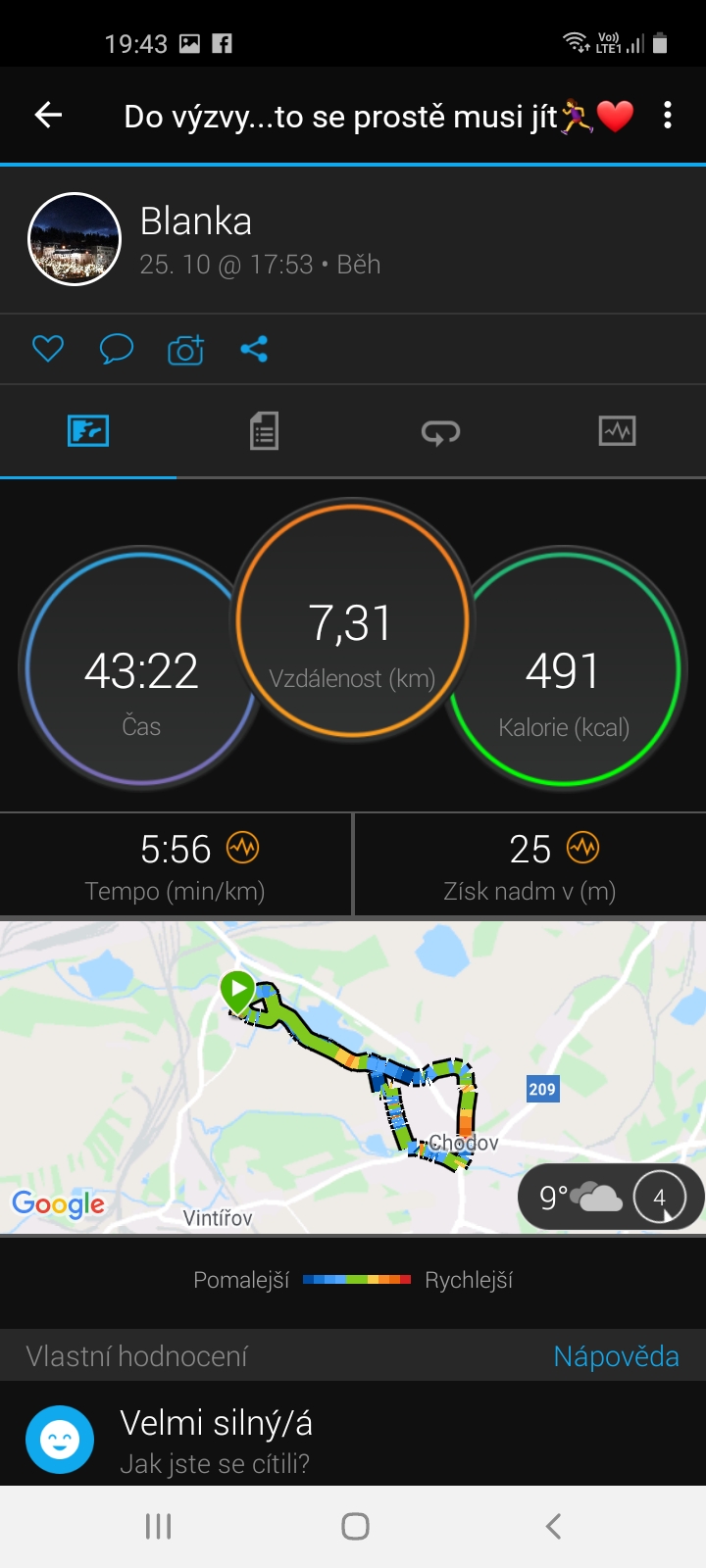The image size is (706, 1568).
Task: Tap the Nápověda help link
Action: click(616, 1356)
